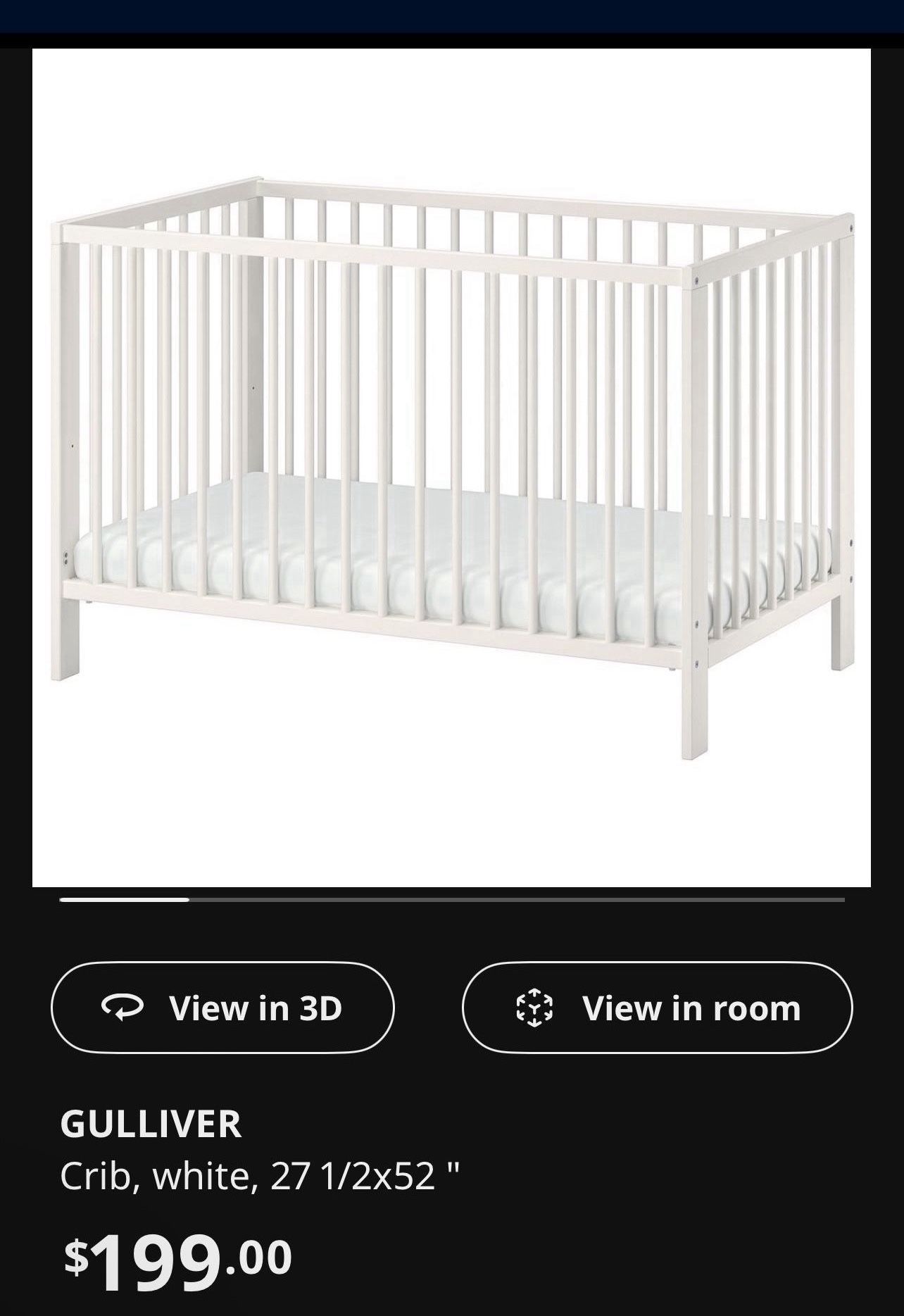Open the GULLIVER crib product image
The height and width of the screenshot is (1316, 904).
[451, 468]
